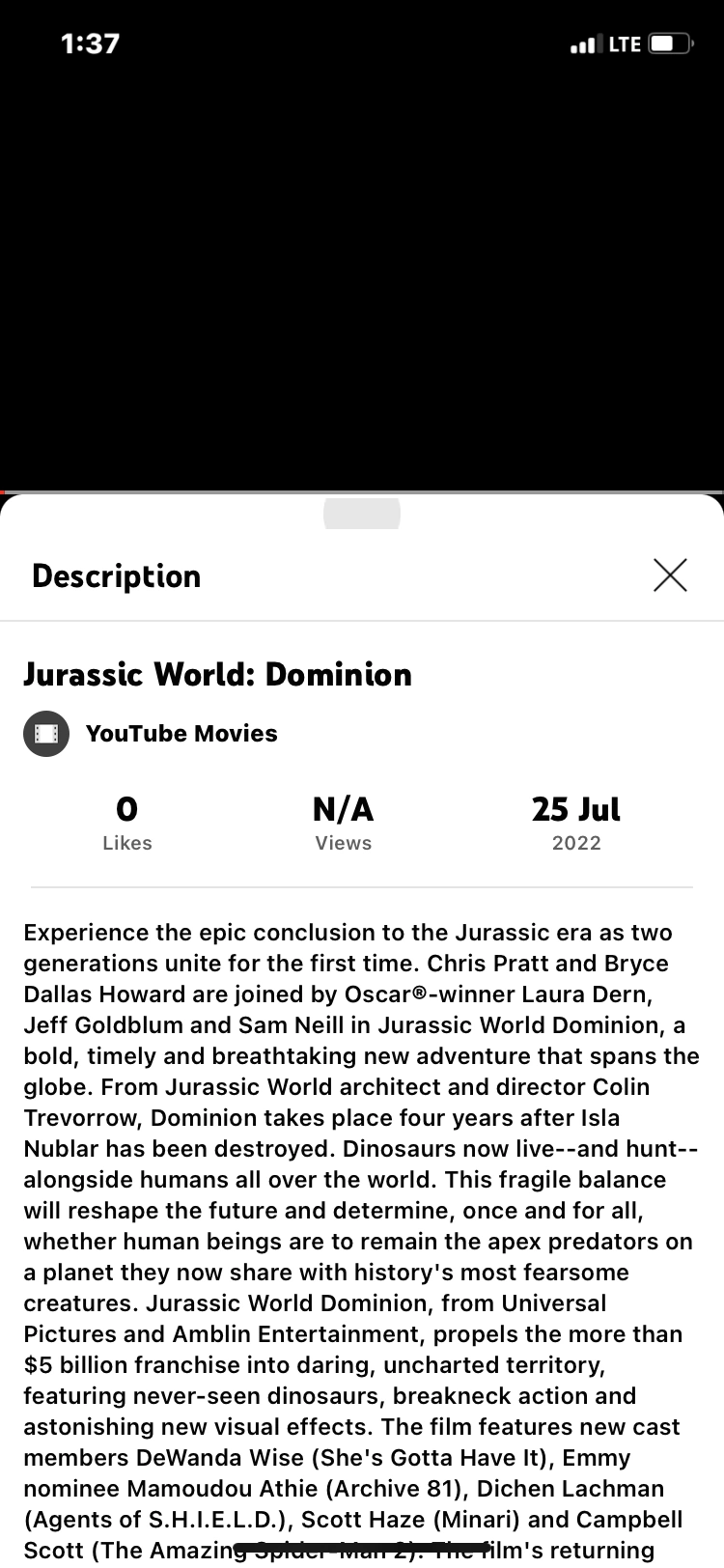Image resolution: width=724 pixels, height=1568 pixels.
Task: Collapse the Description sheet using its grab bar
Action: point(362,514)
